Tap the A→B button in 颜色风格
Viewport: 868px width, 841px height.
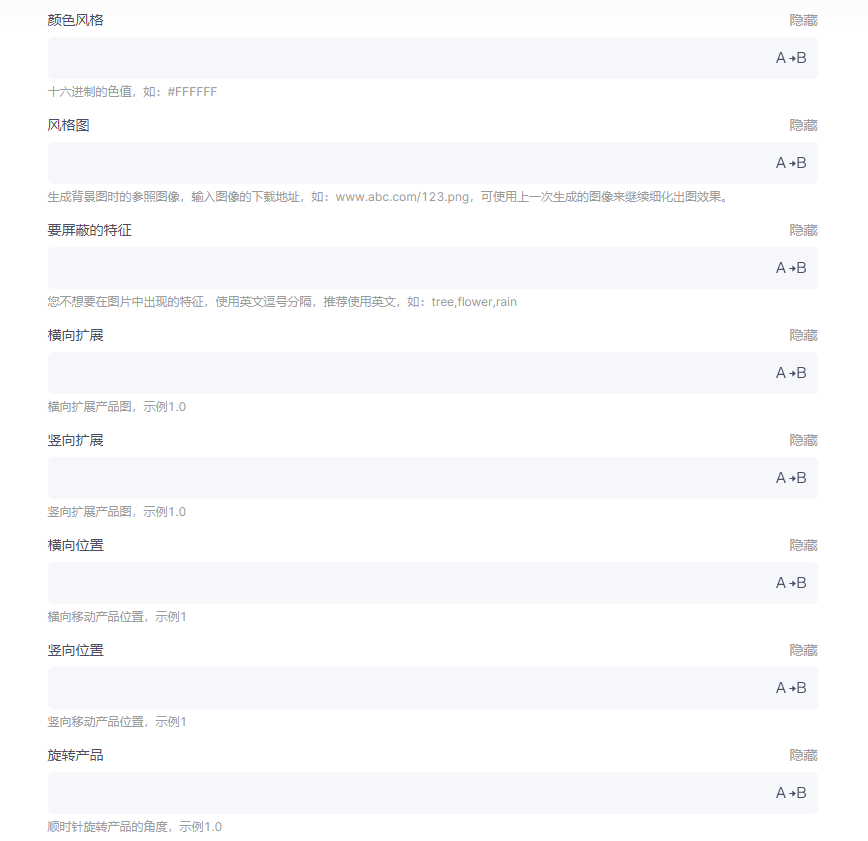click(x=791, y=58)
